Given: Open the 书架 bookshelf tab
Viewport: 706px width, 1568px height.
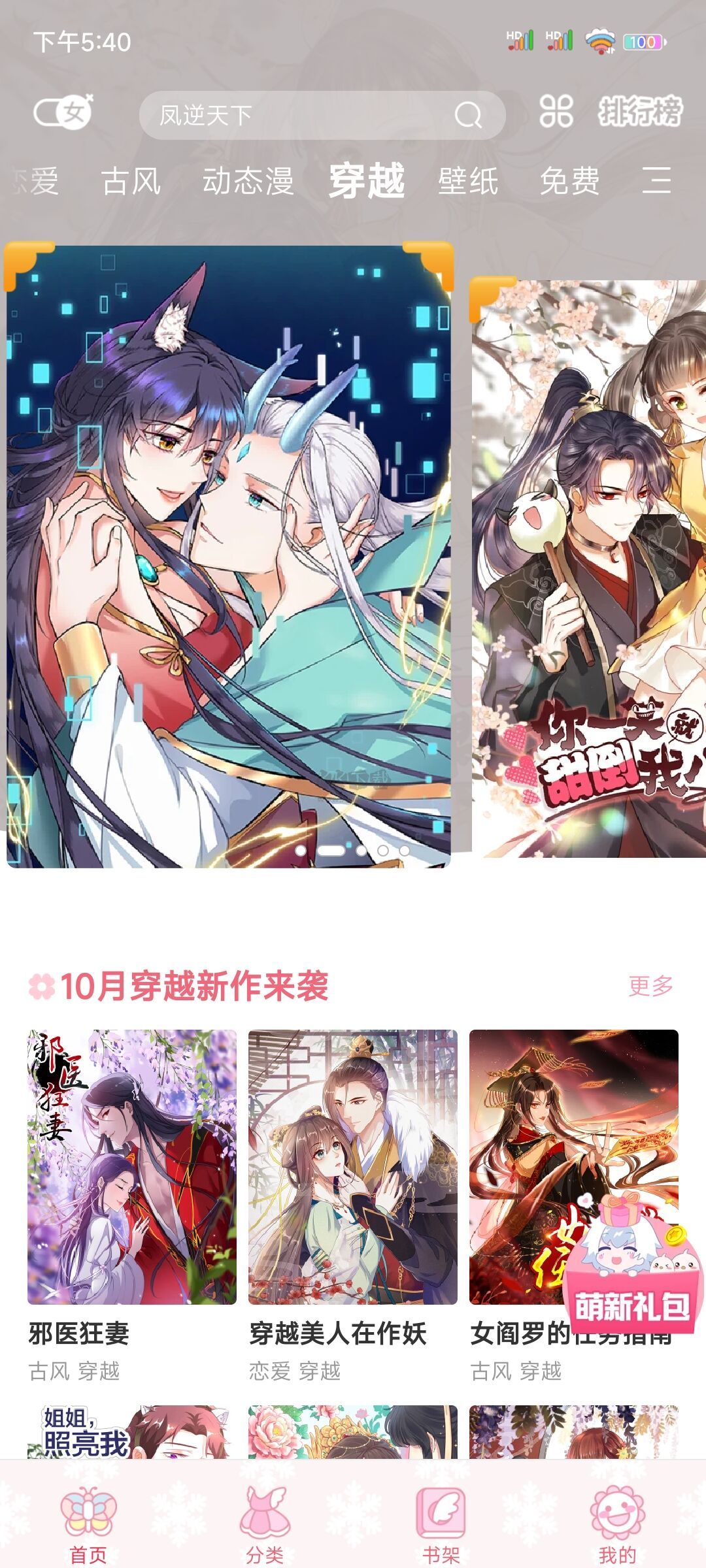Looking at the screenshot, I should pos(441,1524).
